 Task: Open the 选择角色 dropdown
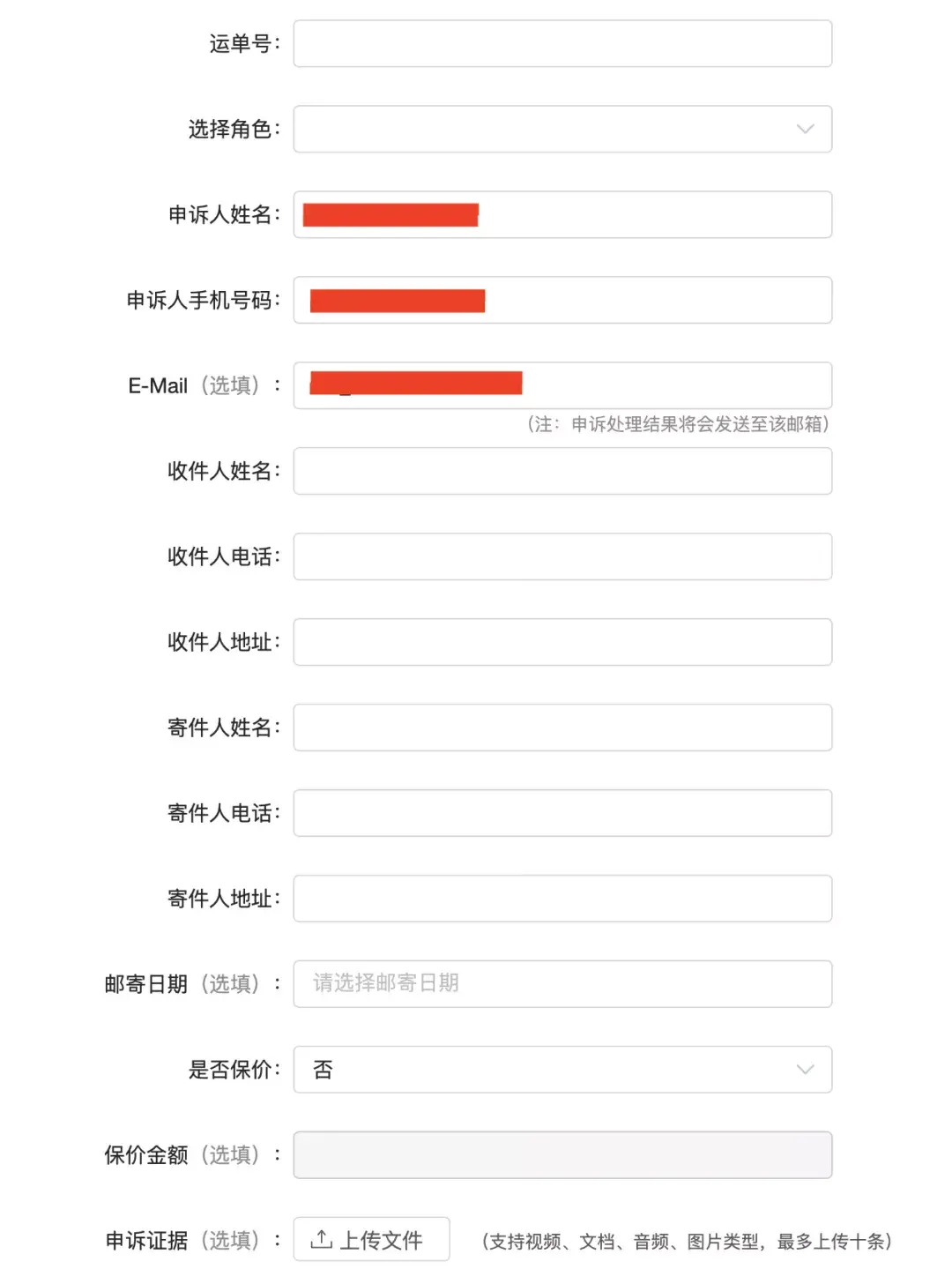click(562, 130)
